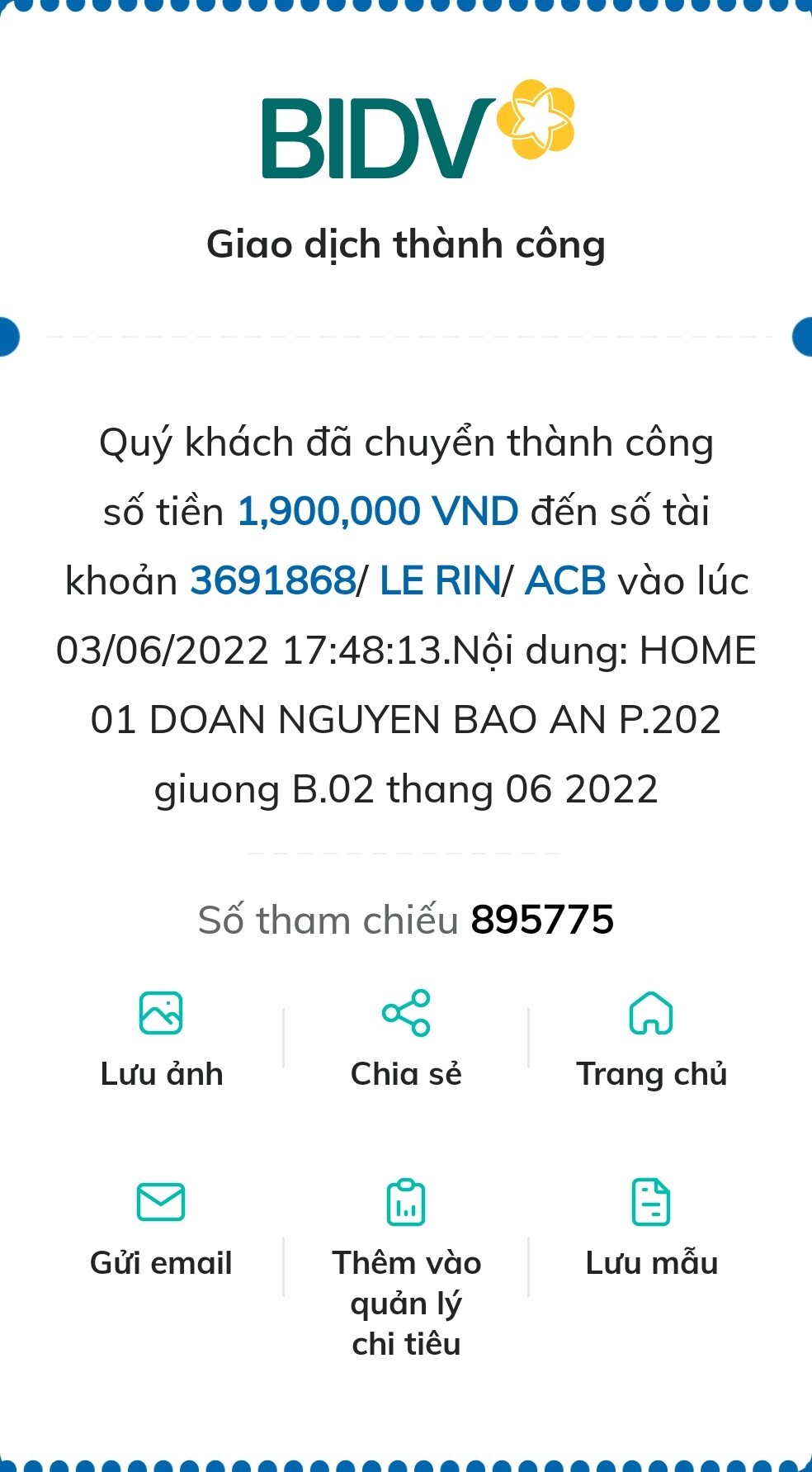This screenshot has width=812, height=1472.
Task: Save this transfer as Lưu mẫu
Action: pos(651,1228)
